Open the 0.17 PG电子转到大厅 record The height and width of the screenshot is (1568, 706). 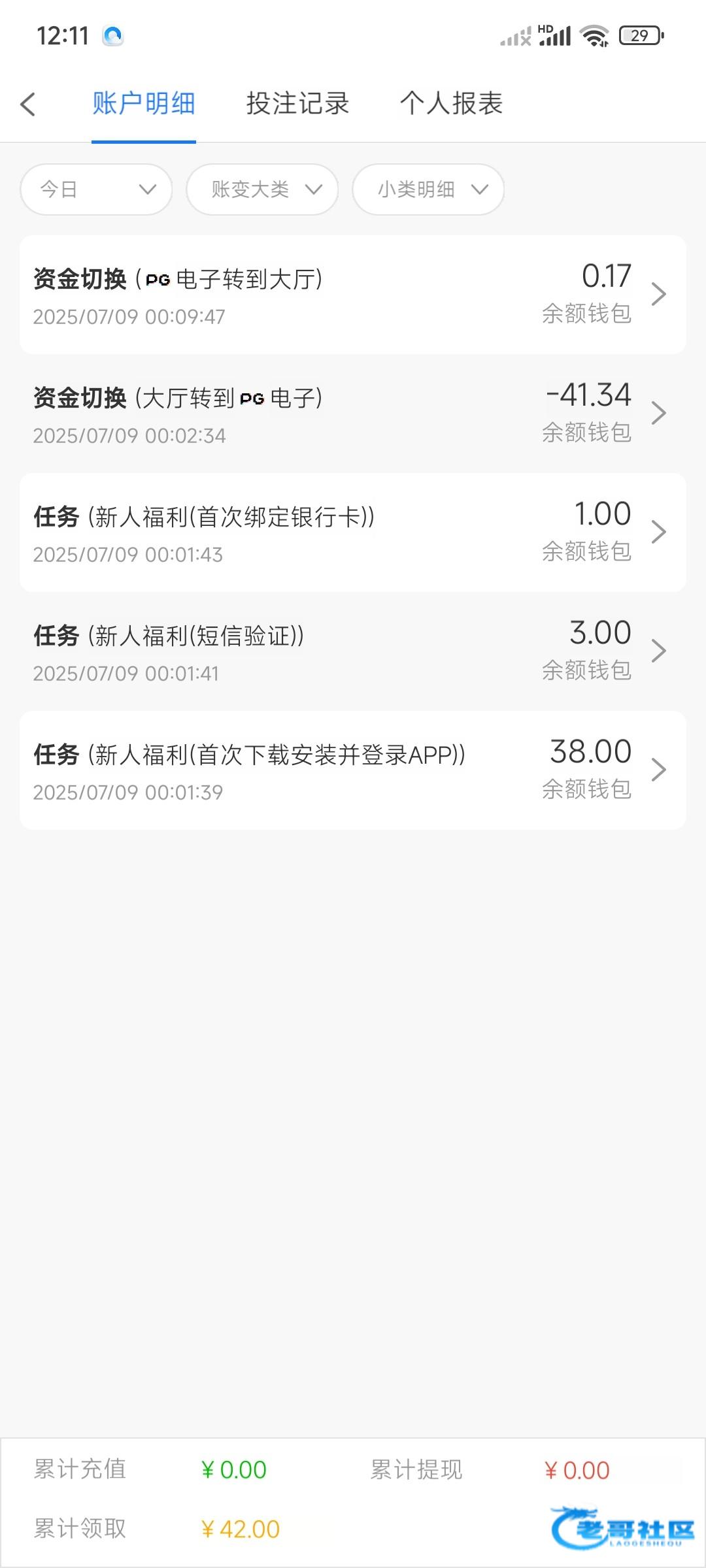353,295
